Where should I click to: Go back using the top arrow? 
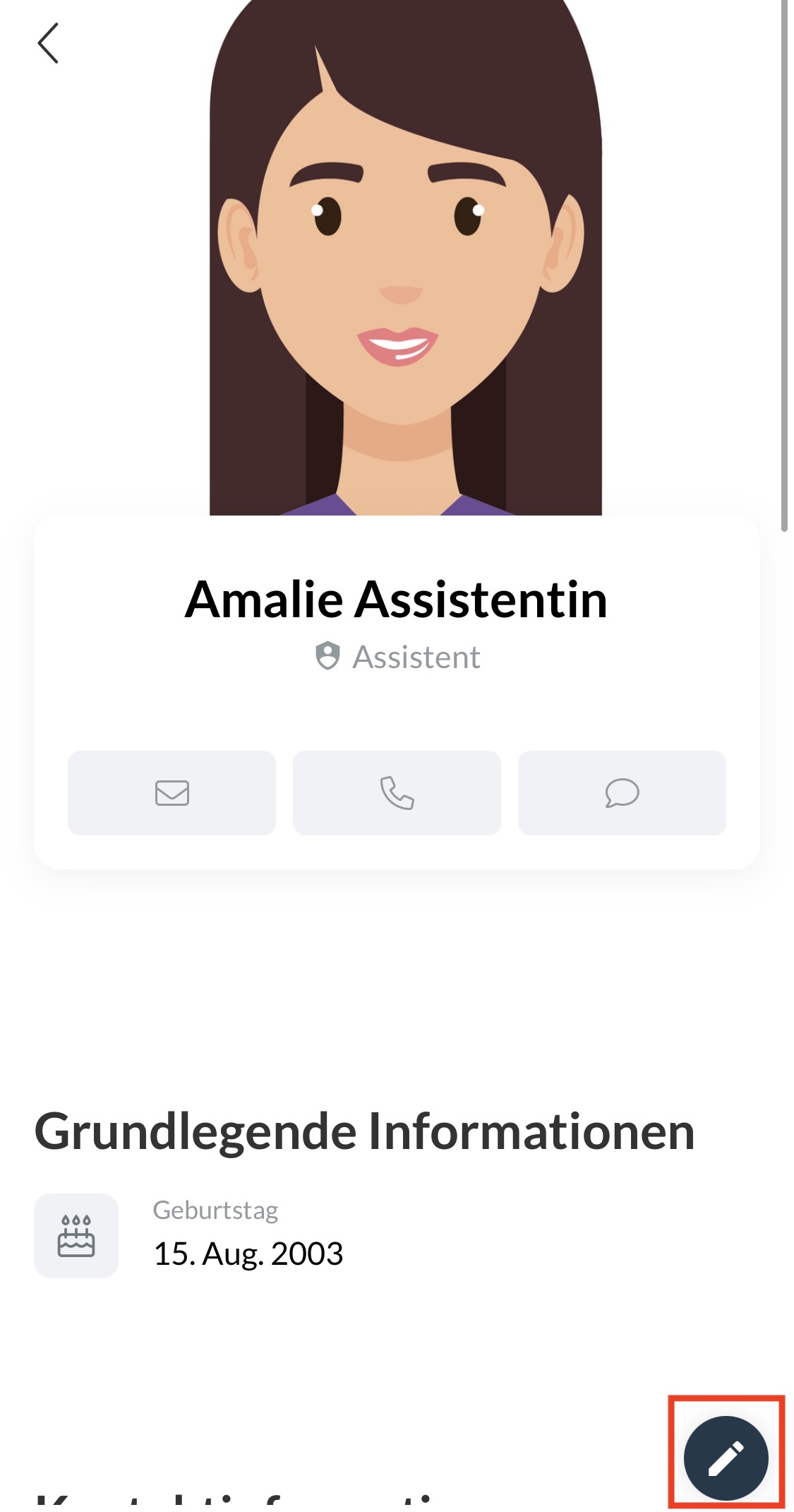[x=48, y=44]
